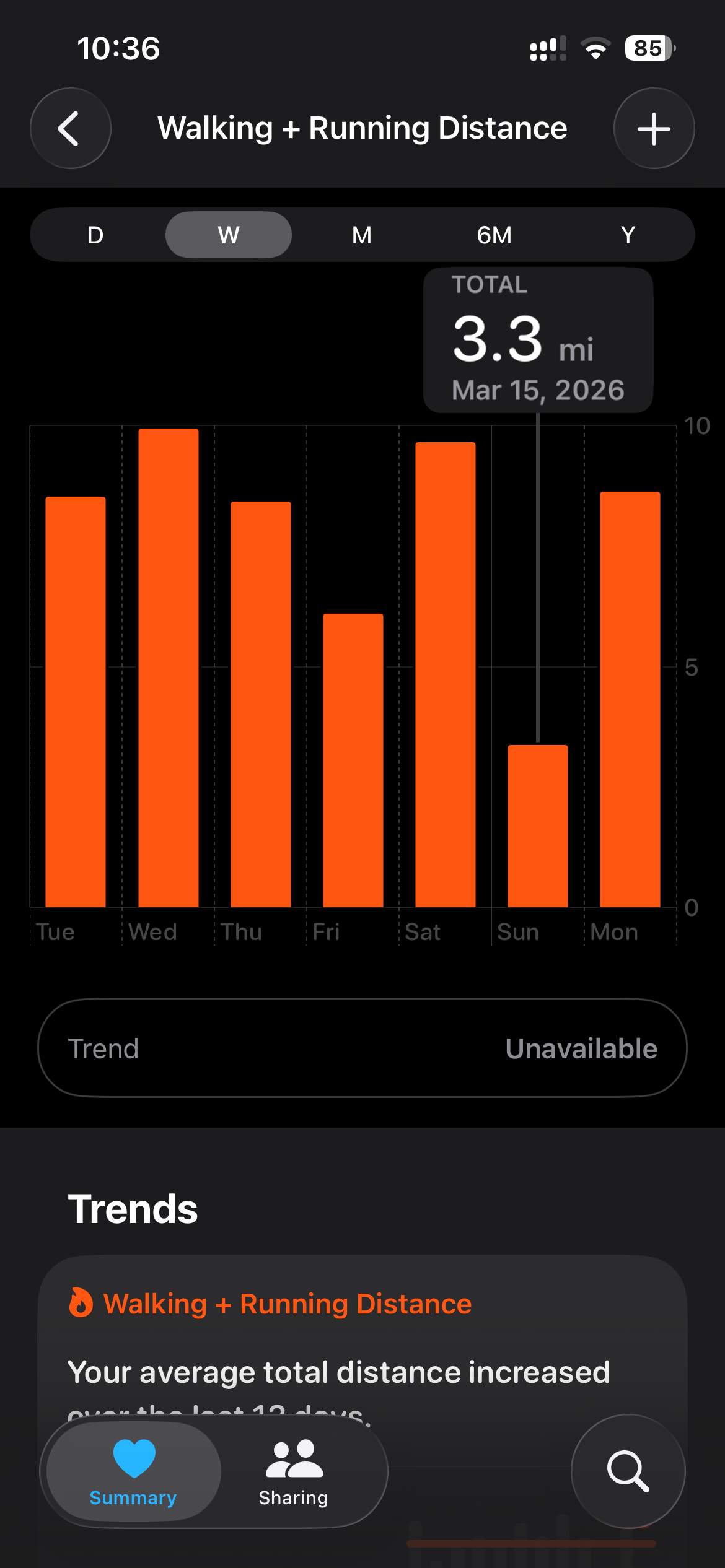This screenshot has height=1568, width=725.
Task: Switch to the D day view
Action: pyautogui.click(x=95, y=235)
